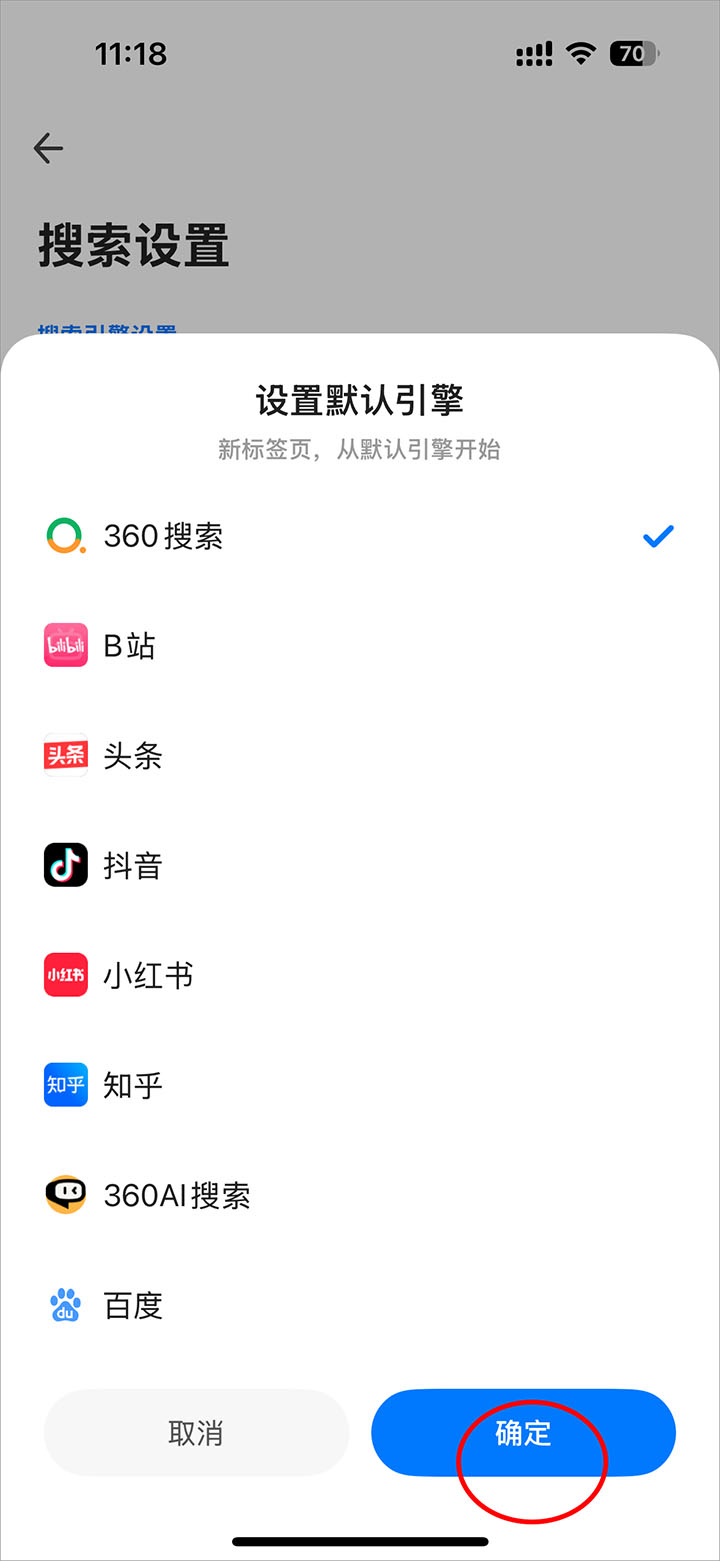Choose 知乎 as default engine
Image resolution: width=720 pixels, height=1561 pixels.
click(x=132, y=1086)
